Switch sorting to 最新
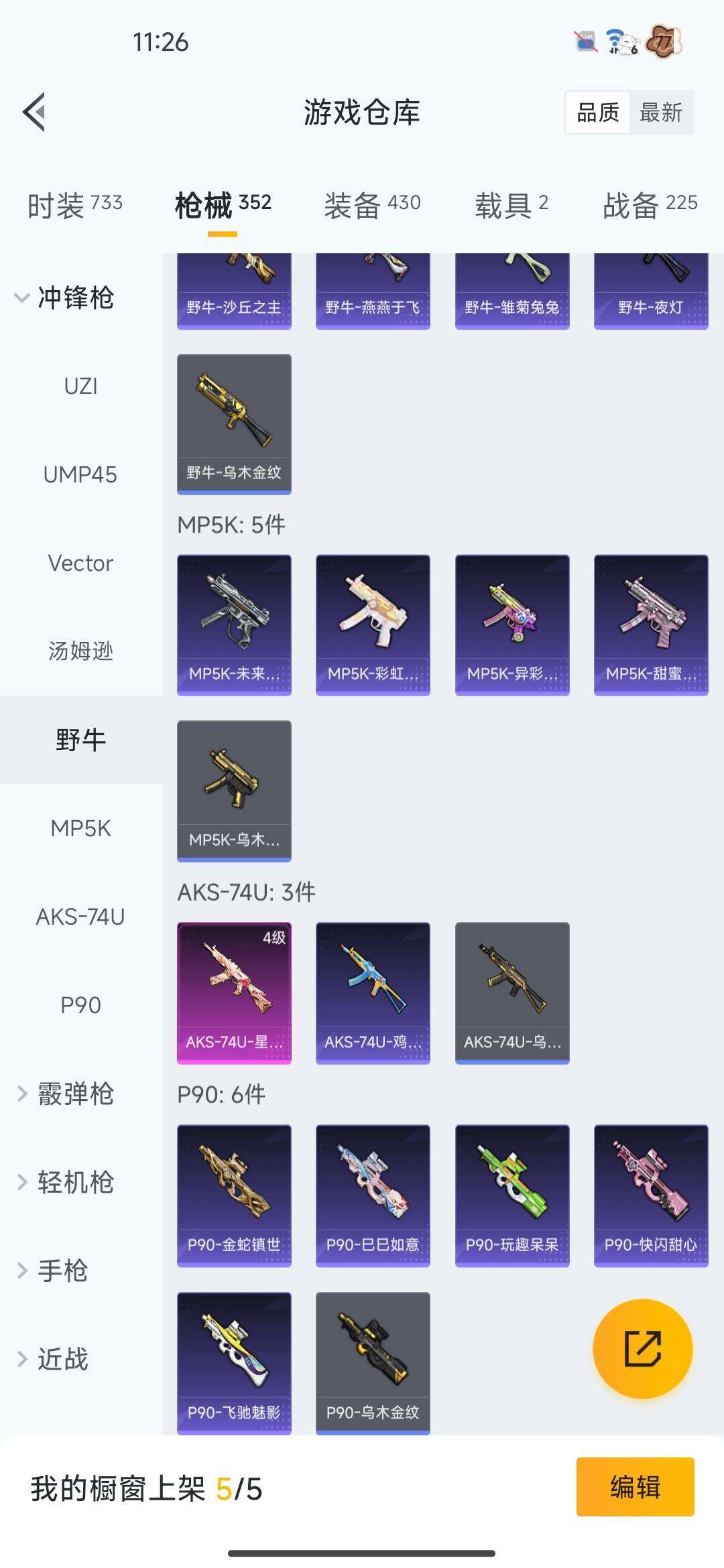Screen dimensions: 724x1568 pyautogui.click(x=660, y=113)
